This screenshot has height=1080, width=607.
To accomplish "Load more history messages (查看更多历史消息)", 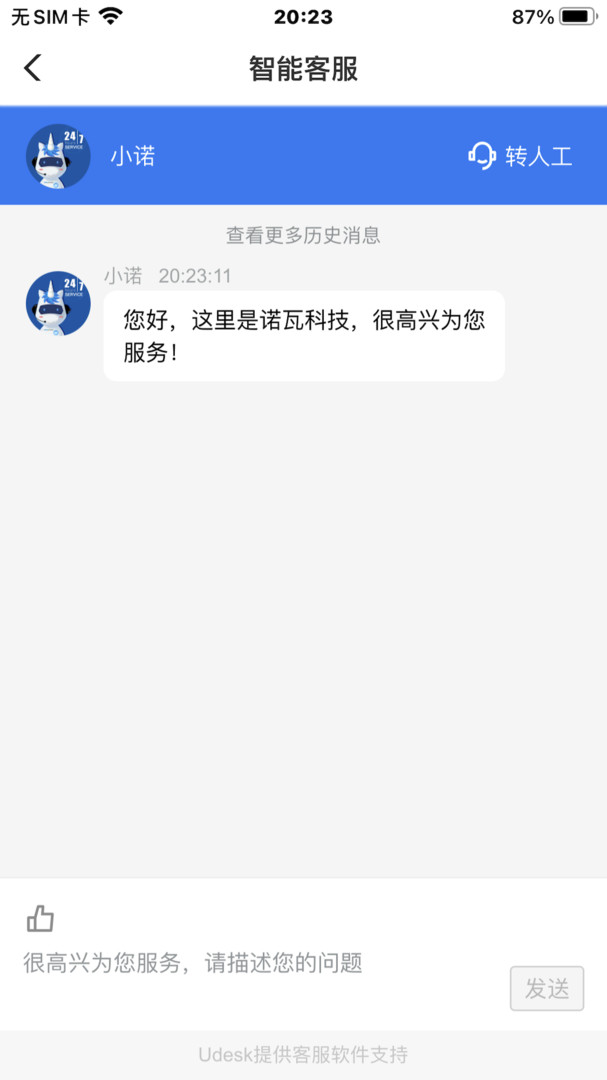I will click(x=303, y=236).
